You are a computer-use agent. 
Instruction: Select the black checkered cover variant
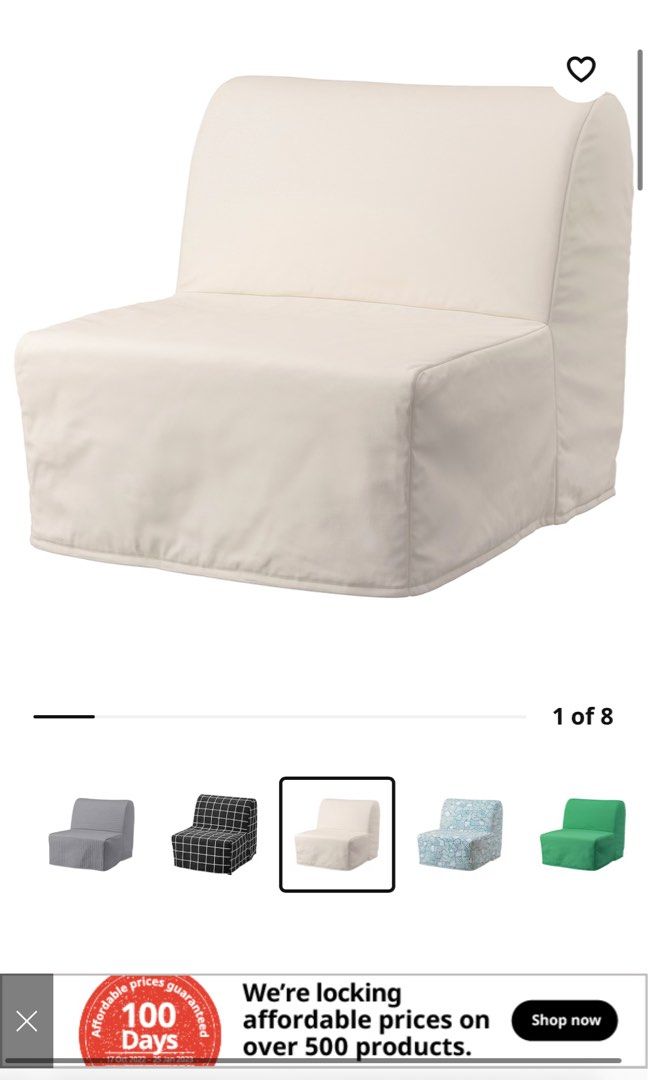point(214,834)
